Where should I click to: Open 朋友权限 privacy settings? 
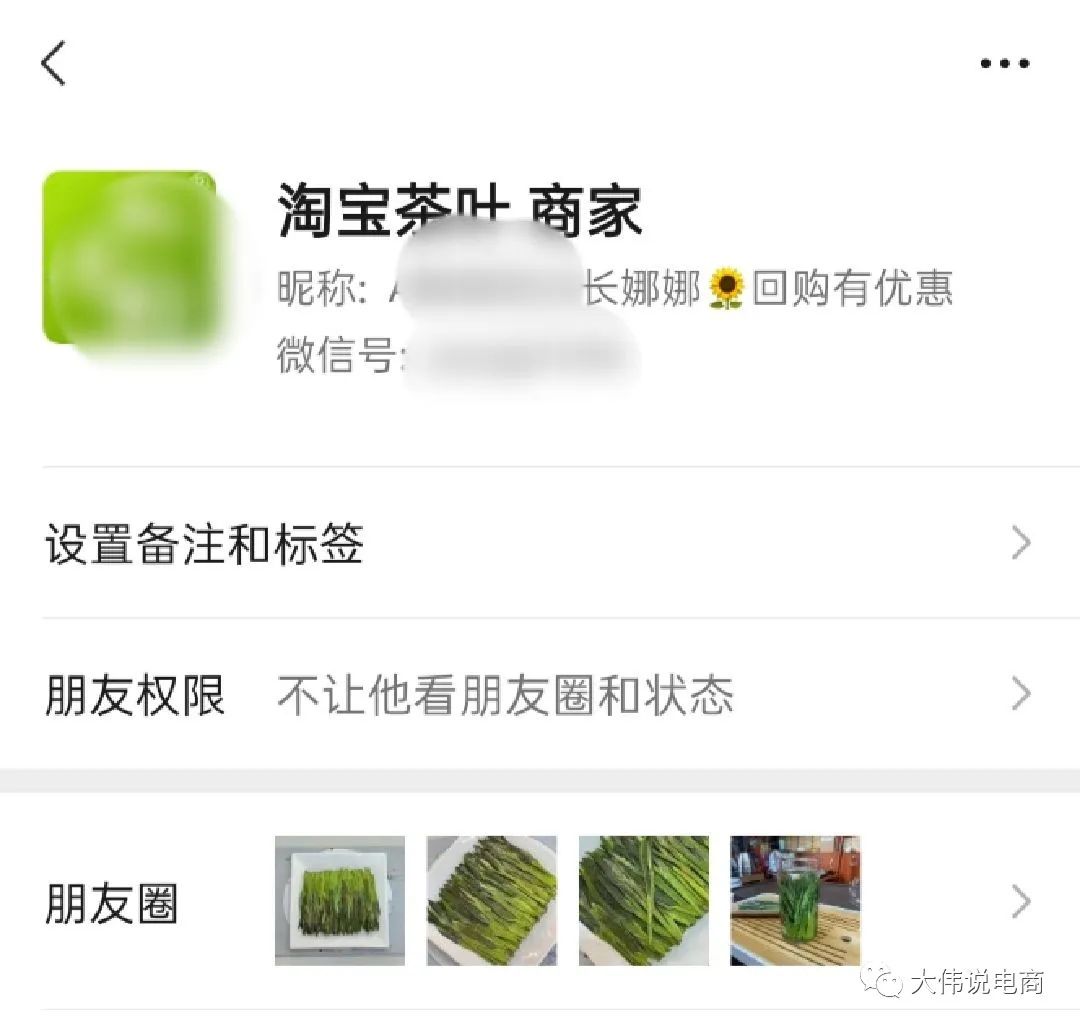pyautogui.click(x=540, y=695)
